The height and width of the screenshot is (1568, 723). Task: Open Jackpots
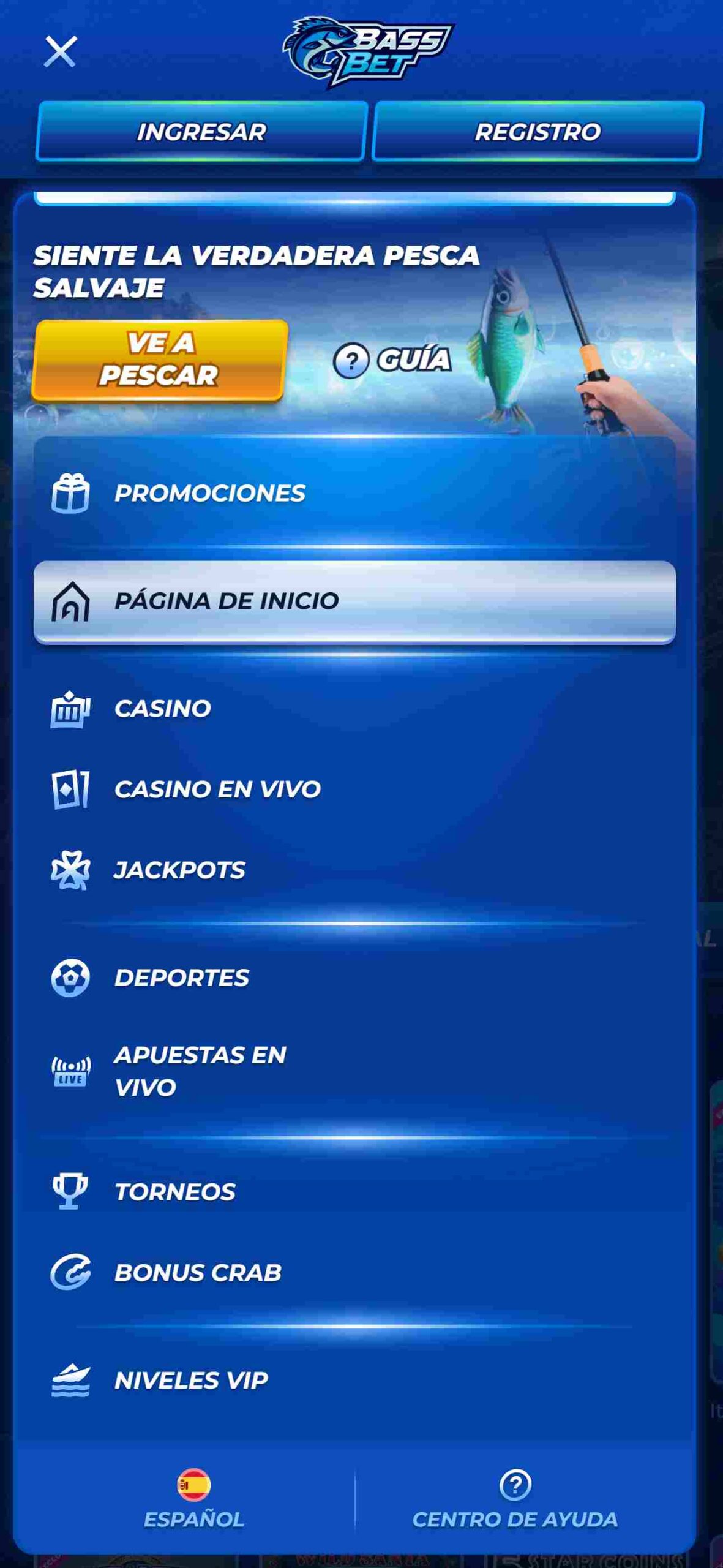(x=354, y=870)
